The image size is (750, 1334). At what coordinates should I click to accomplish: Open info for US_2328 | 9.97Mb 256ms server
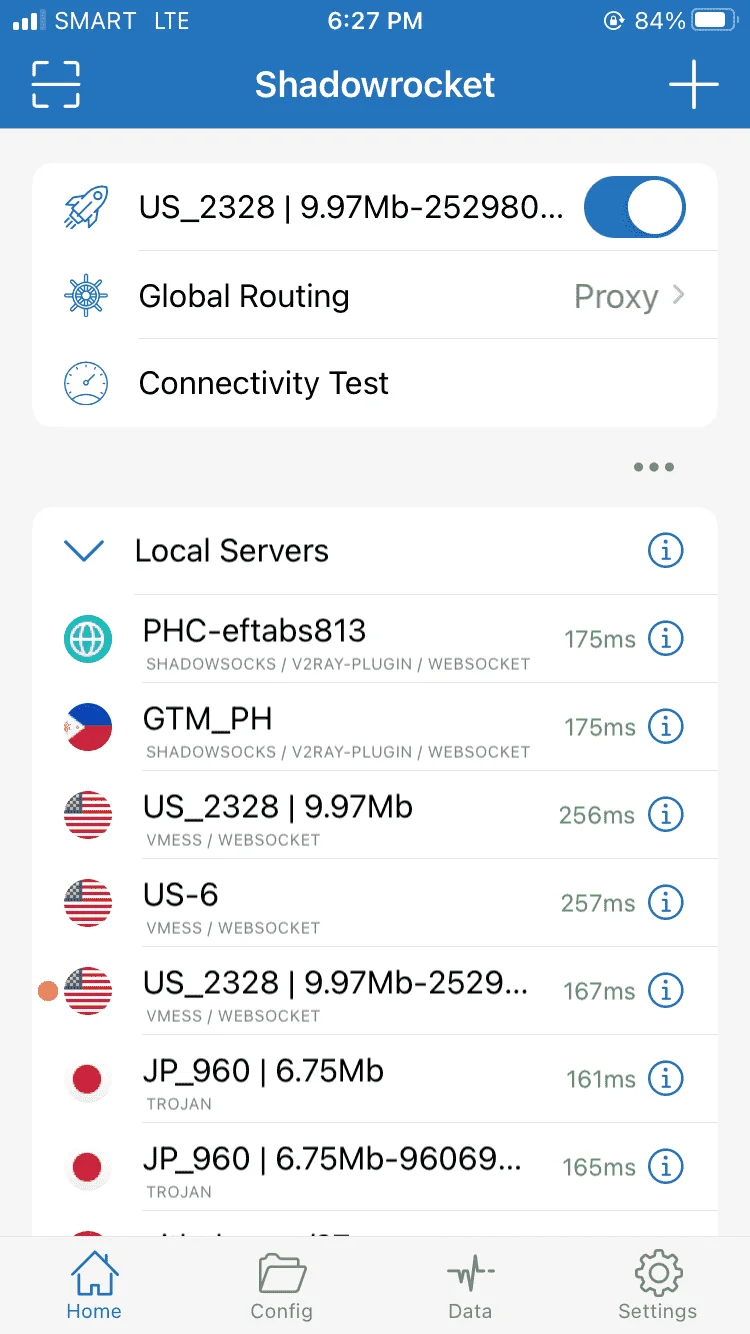[666, 814]
